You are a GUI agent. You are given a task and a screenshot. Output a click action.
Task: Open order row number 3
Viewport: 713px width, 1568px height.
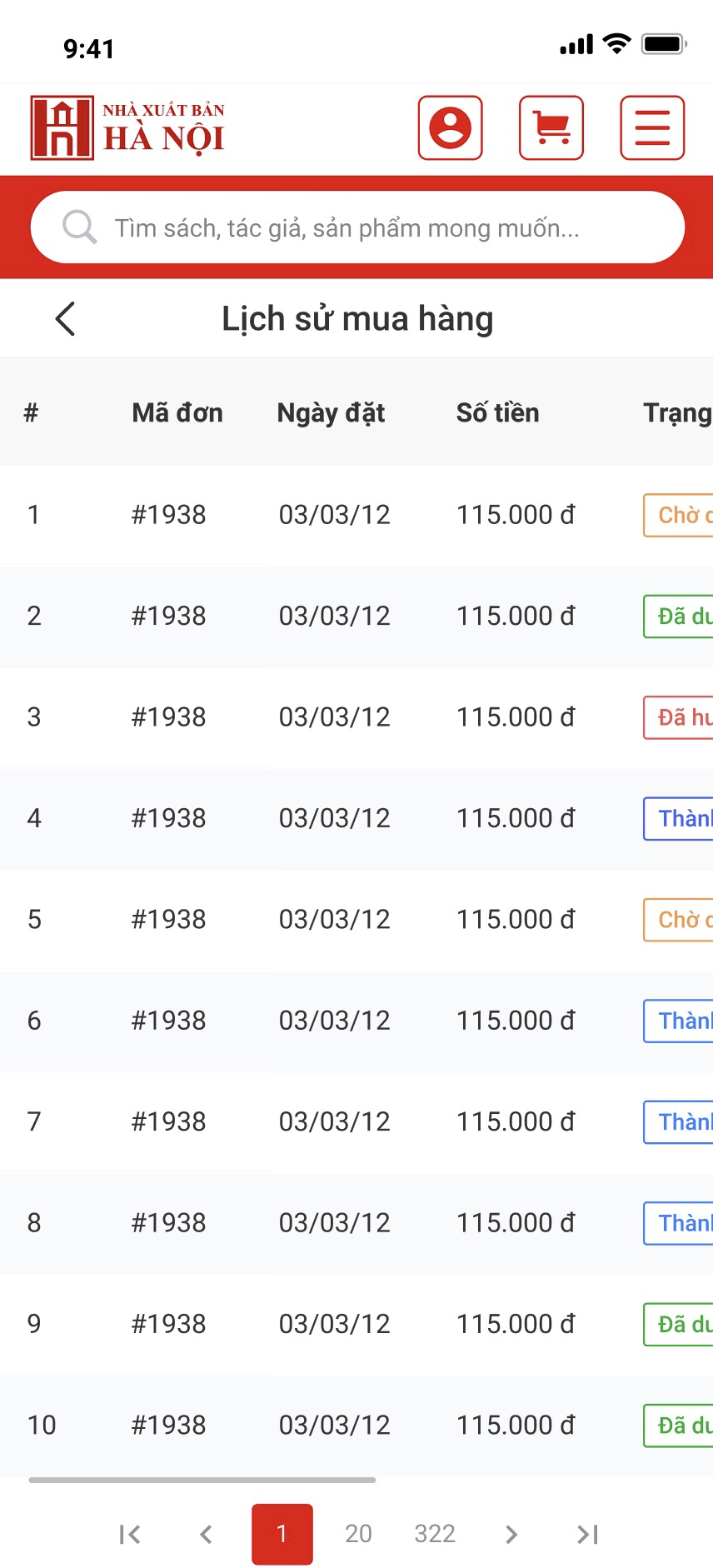pos(356,717)
